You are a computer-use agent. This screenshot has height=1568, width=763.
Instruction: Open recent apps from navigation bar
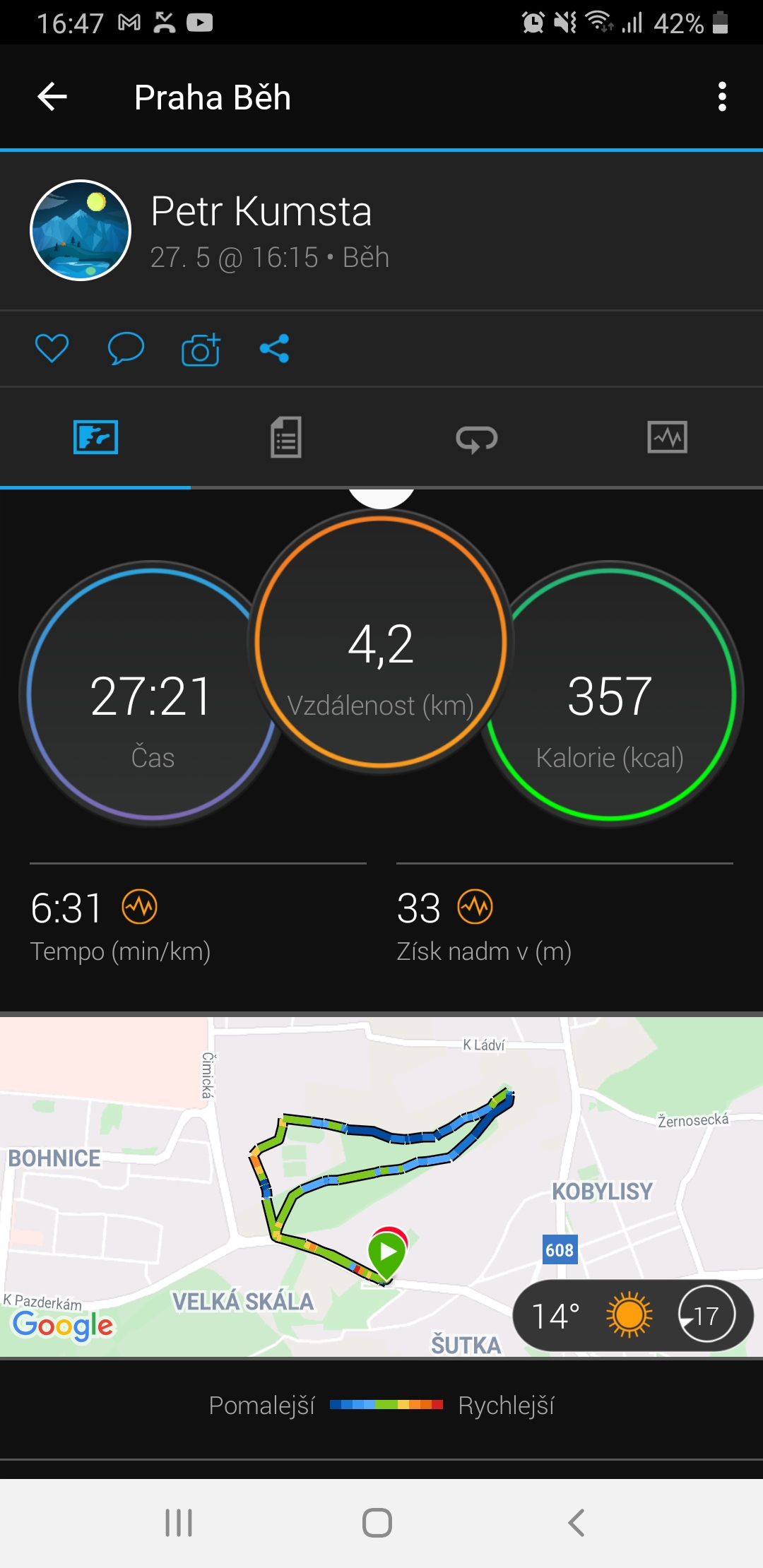pyautogui.click(x=179, y=1523)
